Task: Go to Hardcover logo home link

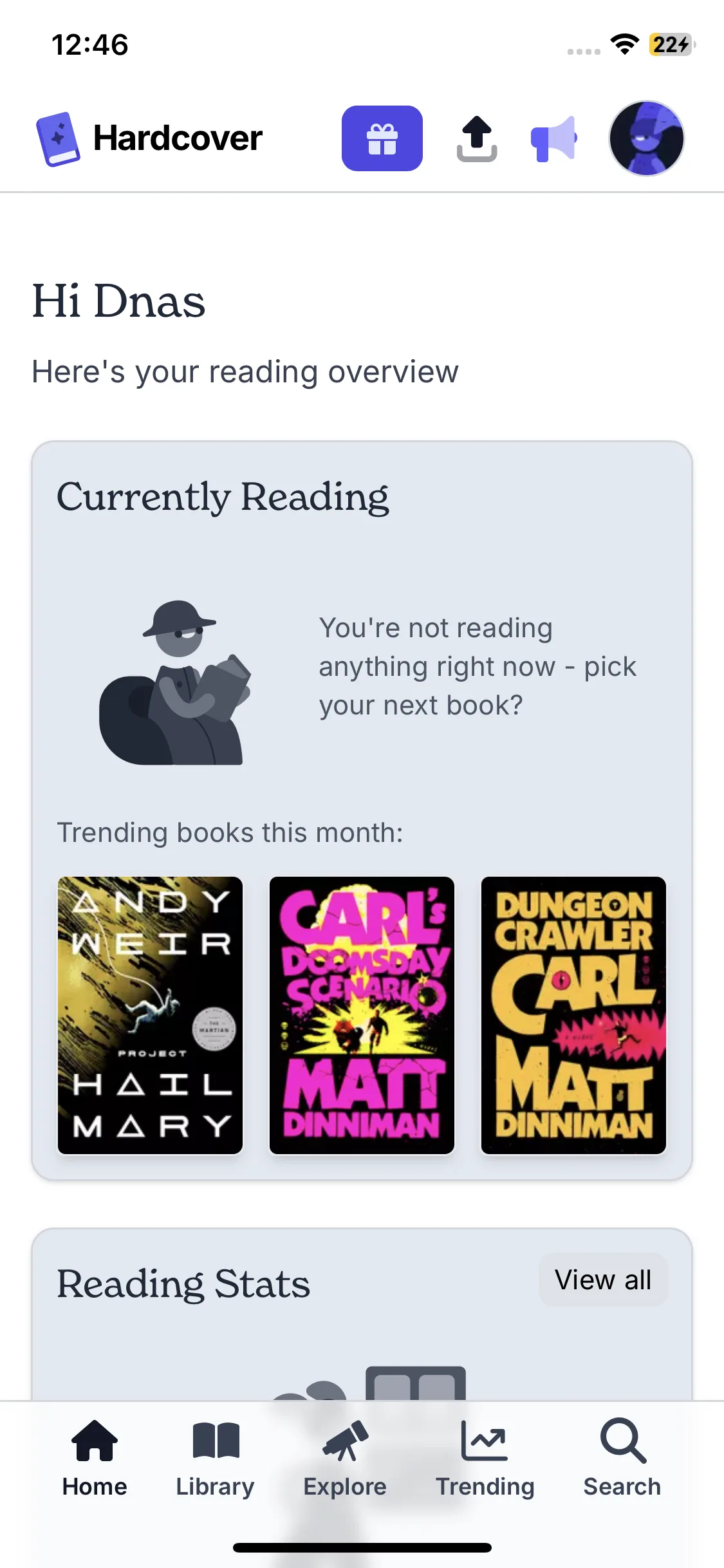Action: point(149,138)
